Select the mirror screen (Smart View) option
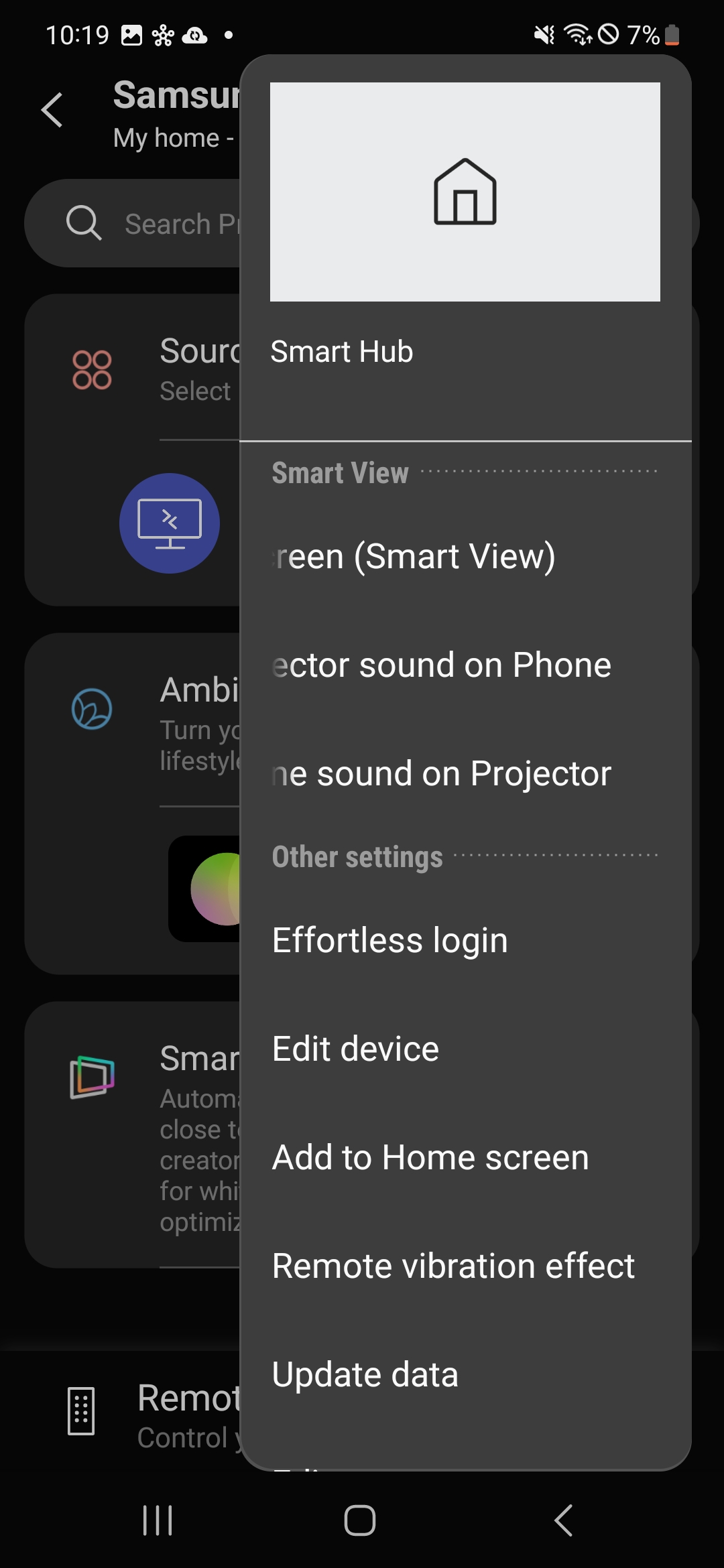Viewport: 724px width, 1568px height. (x=465, y=556)
